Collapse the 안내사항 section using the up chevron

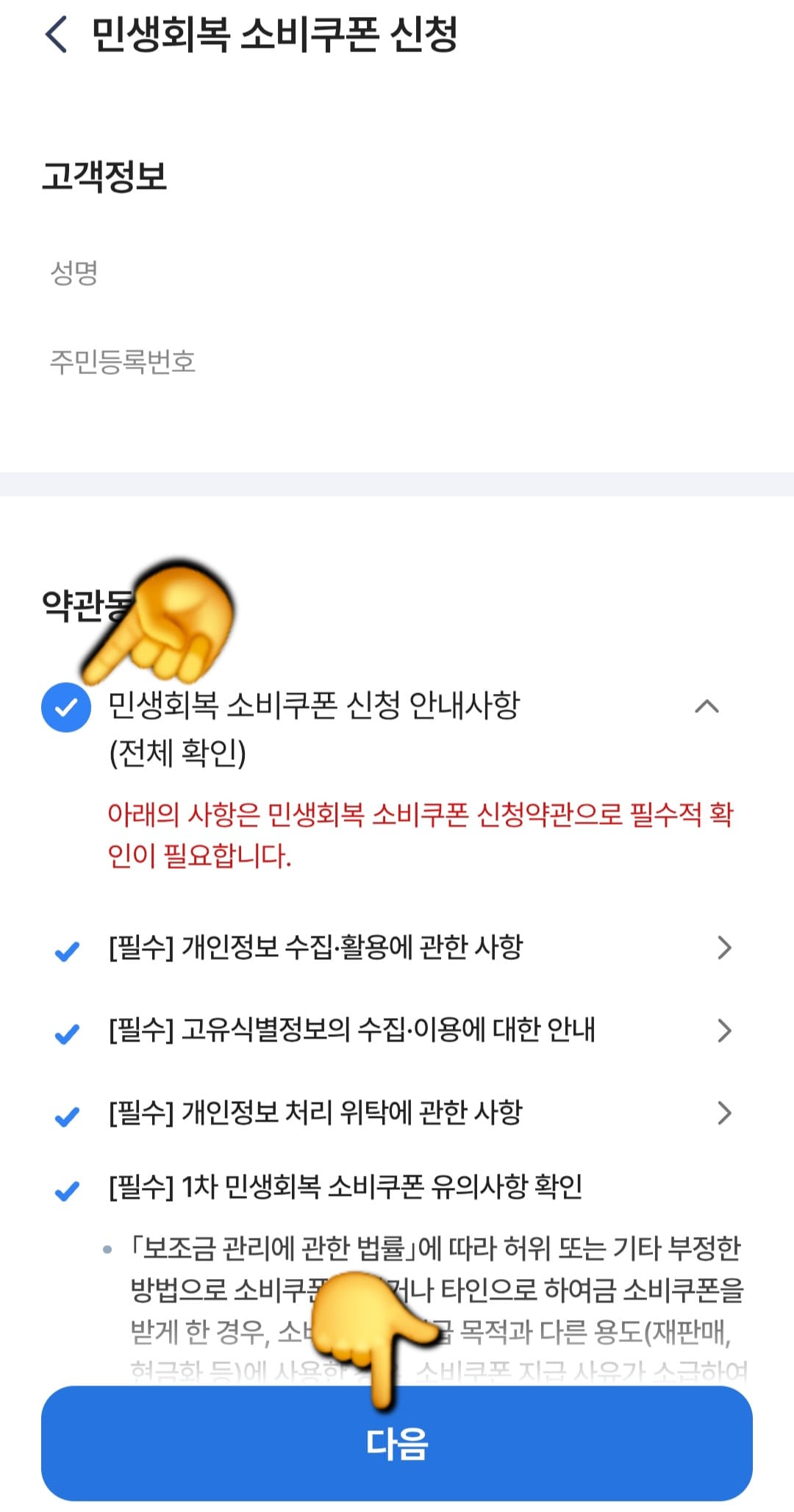[707, 707]
